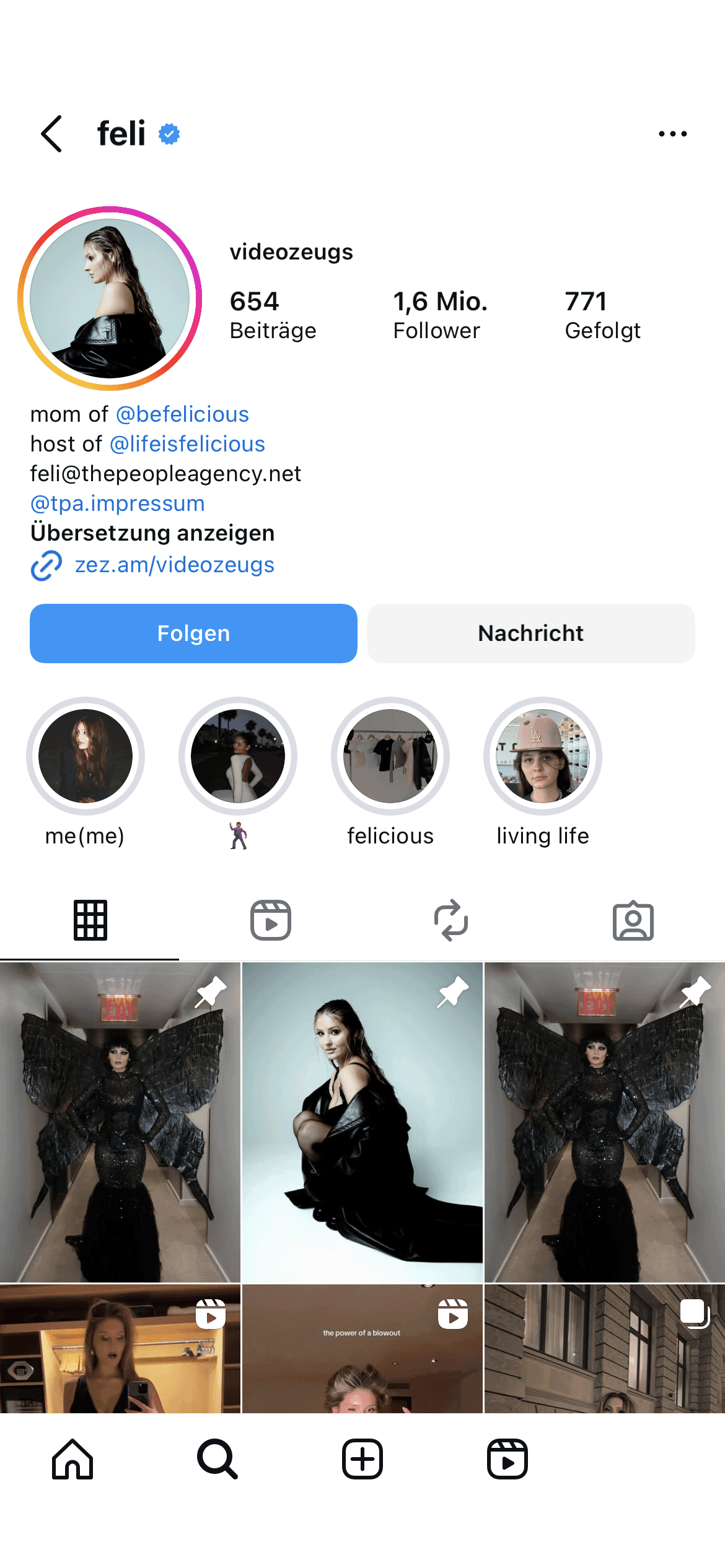Viewport: 725px width, 1568px height.
Task: Show the translated bio via Übersetzung anzeigen
Action: pyautogui.click(x=152, y=533)
